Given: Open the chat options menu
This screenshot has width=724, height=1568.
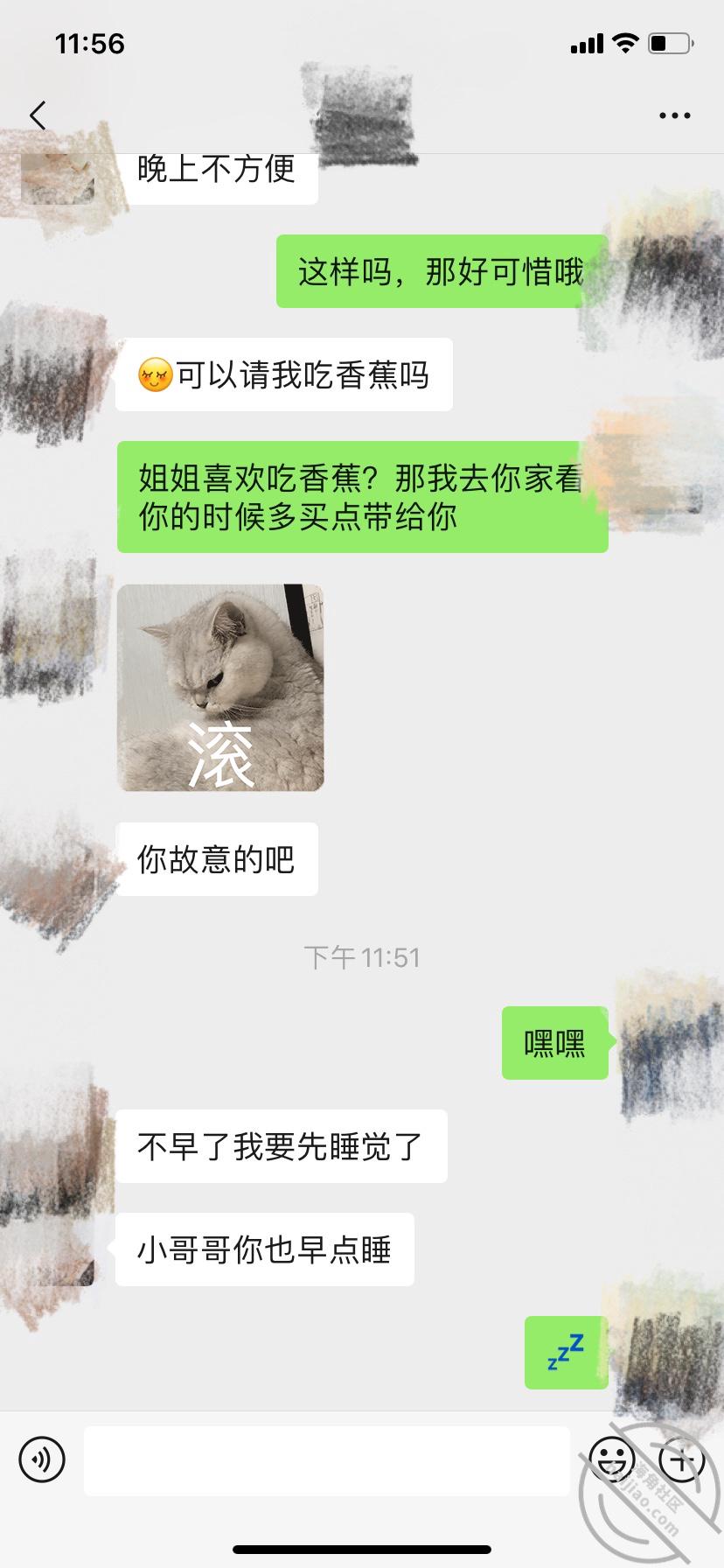Looking at the screenshot, I should 674,115.
